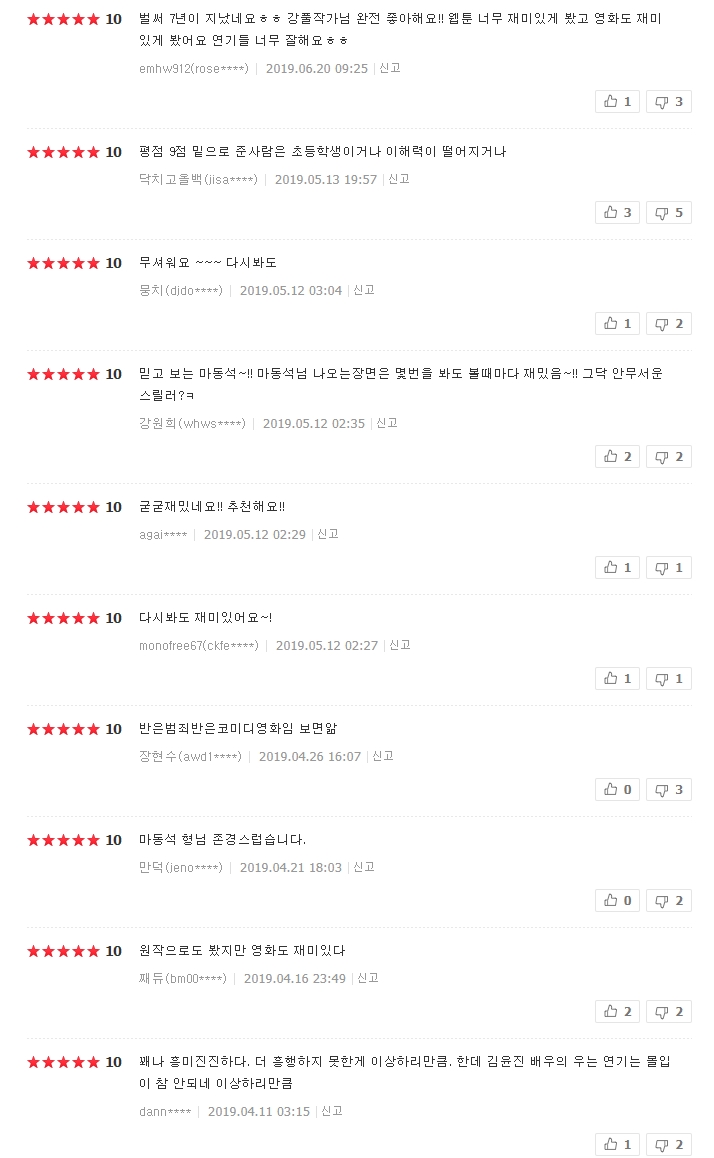The image size is (714, 1158).
Task: Thumbs down the review by 장현수
Action: pos(668,789)
